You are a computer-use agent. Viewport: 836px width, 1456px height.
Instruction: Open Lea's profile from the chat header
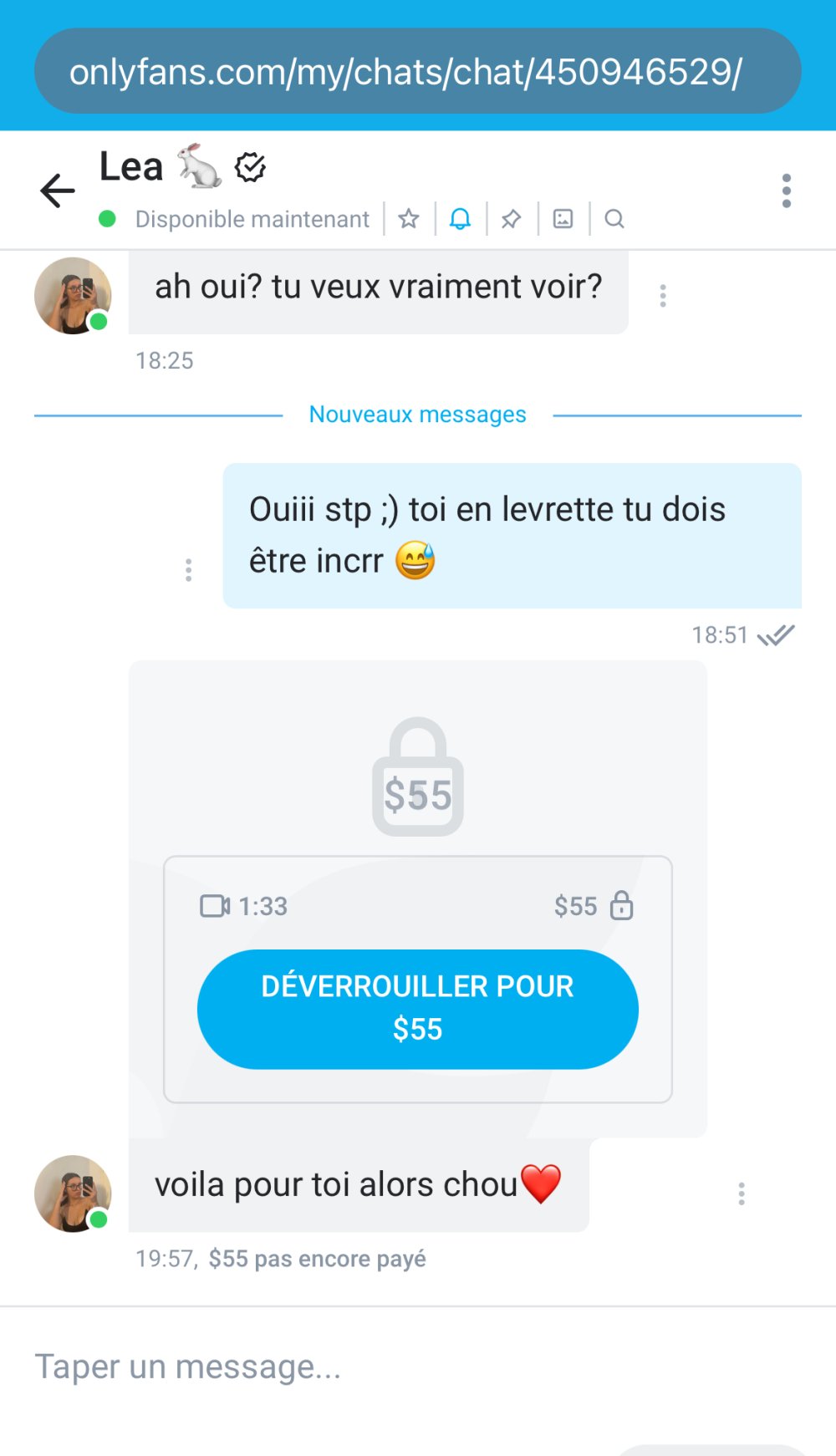(x=131, y=166)
